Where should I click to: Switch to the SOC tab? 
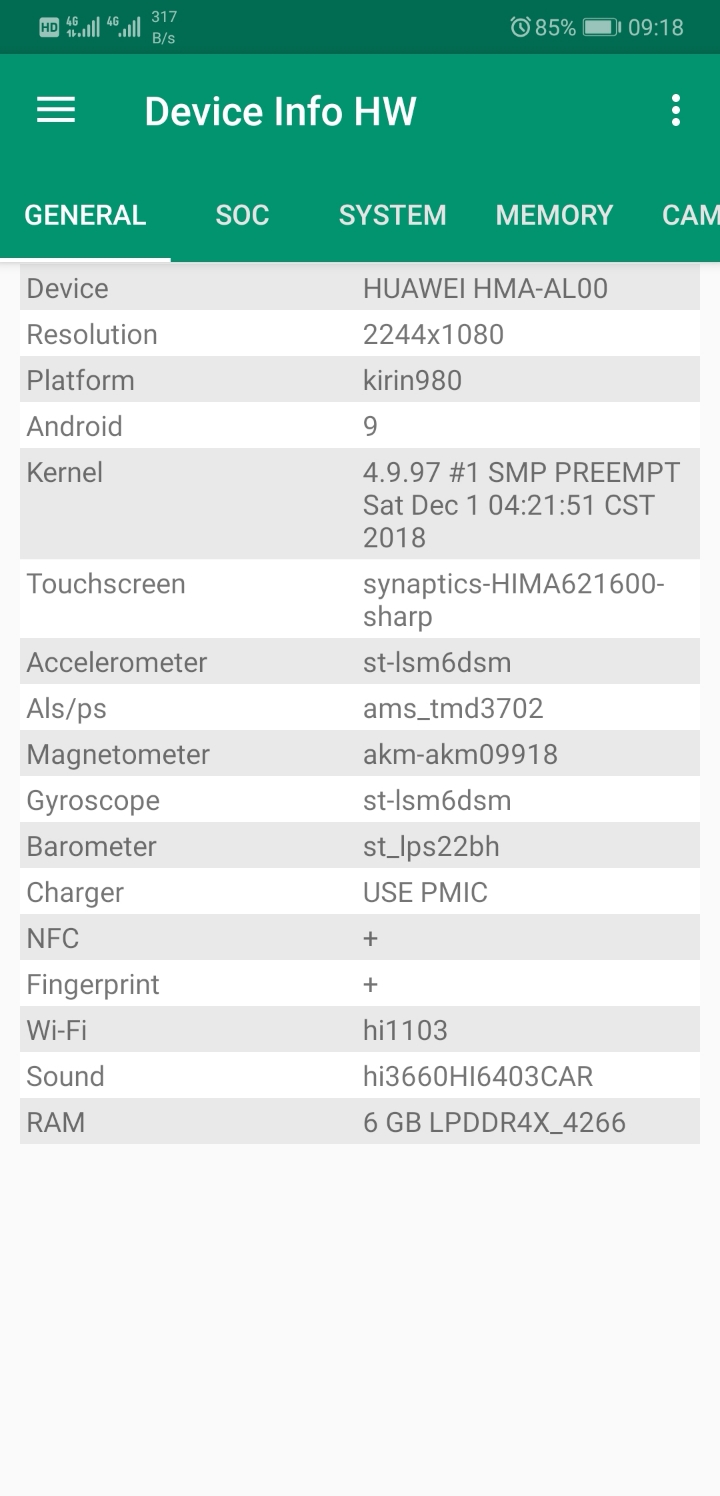[242, 215]
